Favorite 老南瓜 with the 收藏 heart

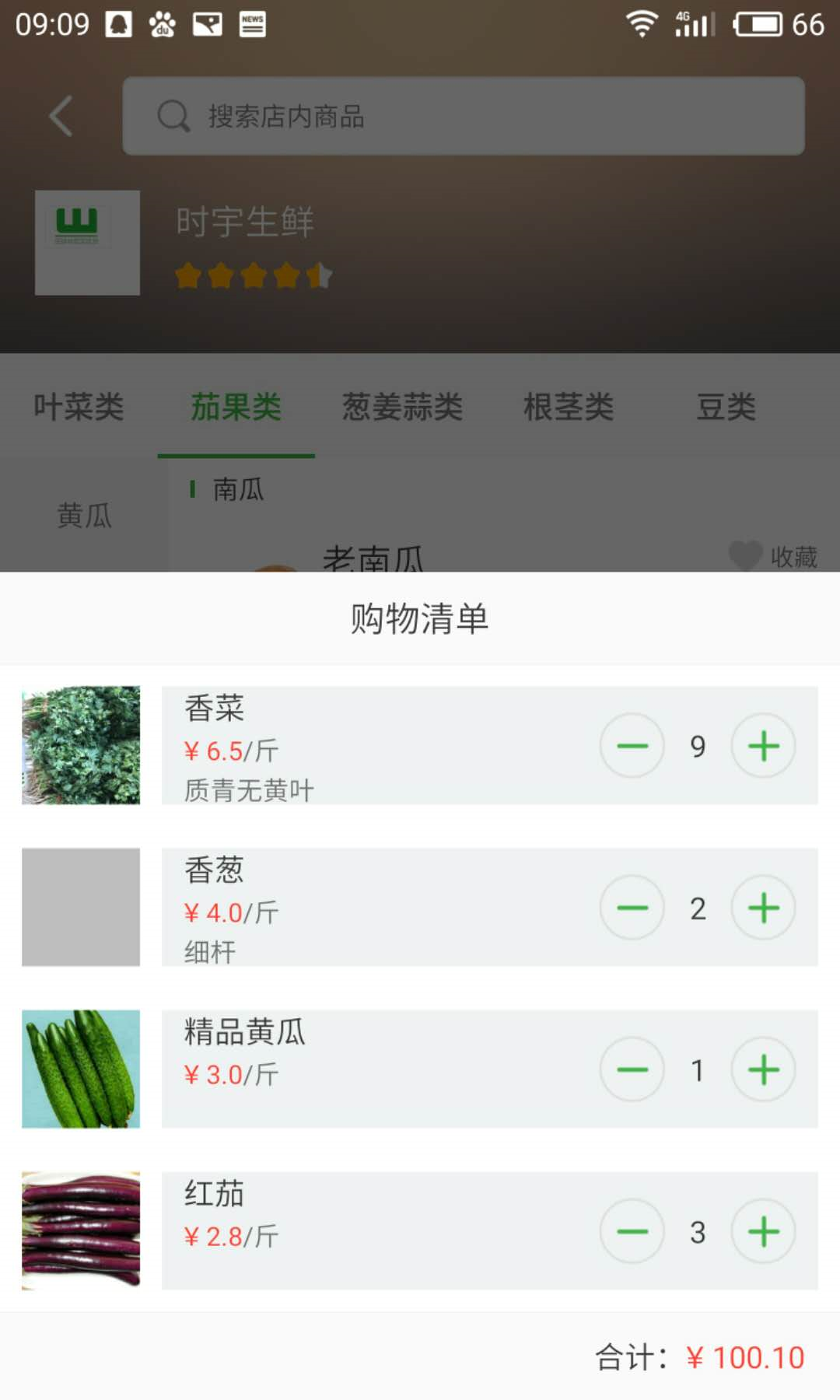[x=772, y=555]
